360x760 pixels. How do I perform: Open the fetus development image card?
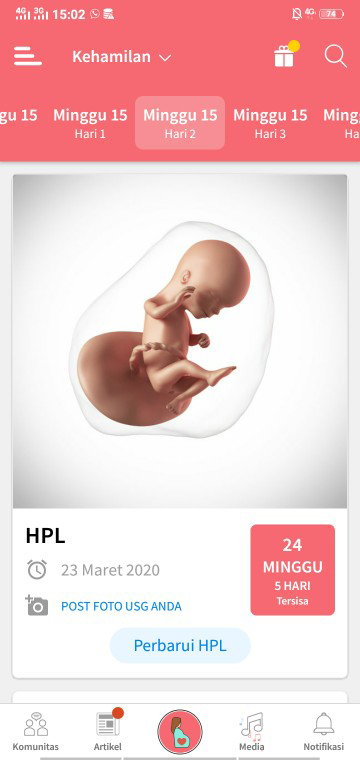[x=180, y=341]
